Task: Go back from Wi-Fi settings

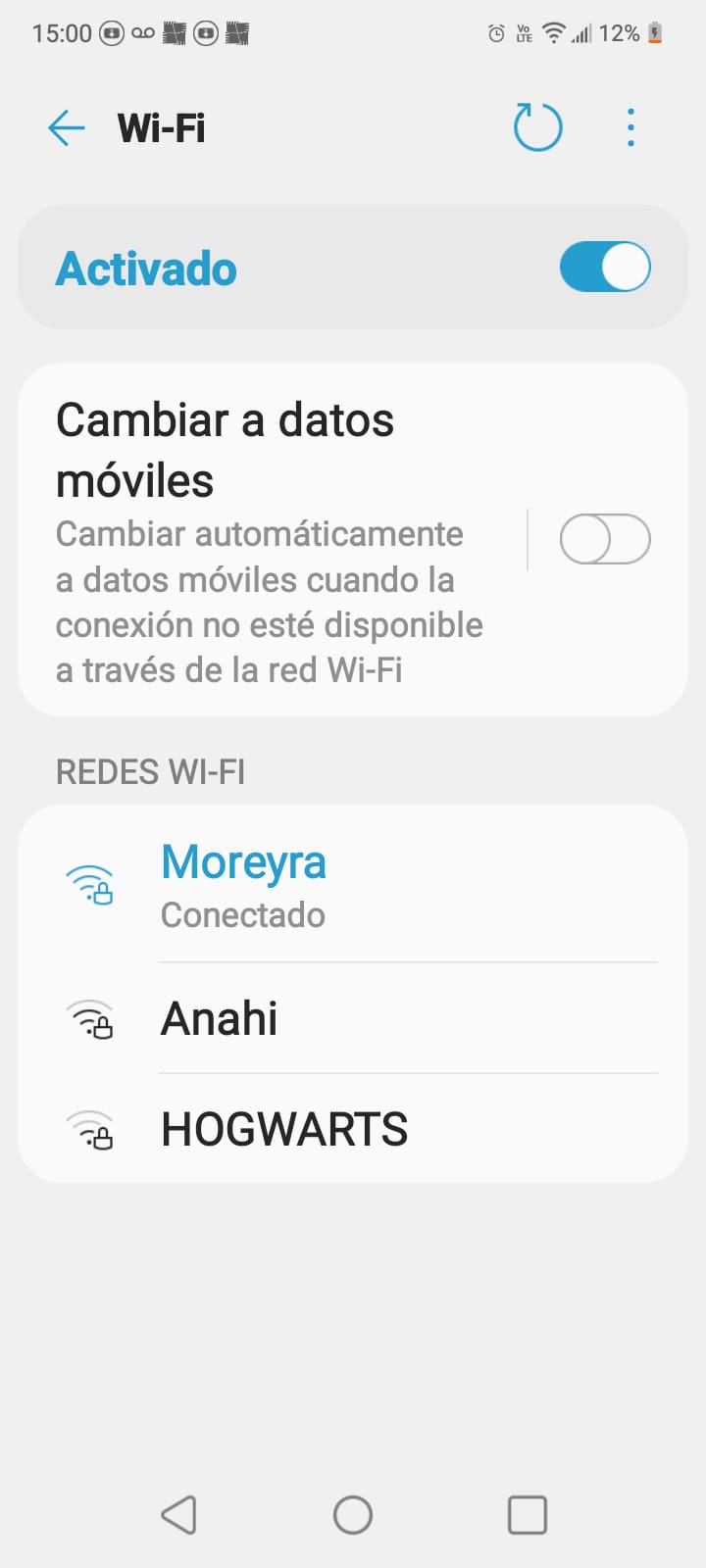Action: pyautogui.click(x=66, y=128)
